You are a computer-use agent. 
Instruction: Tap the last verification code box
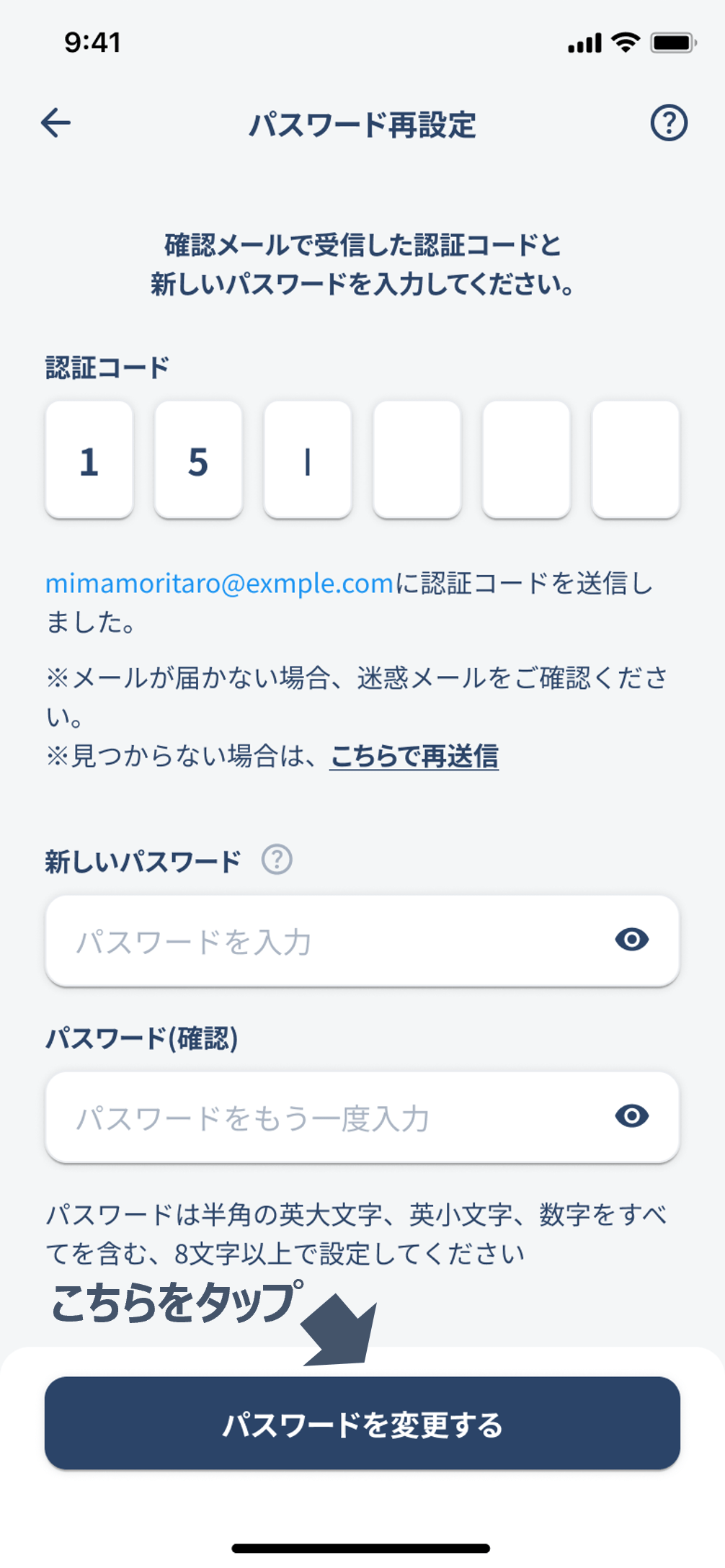(x=636, y=460)
